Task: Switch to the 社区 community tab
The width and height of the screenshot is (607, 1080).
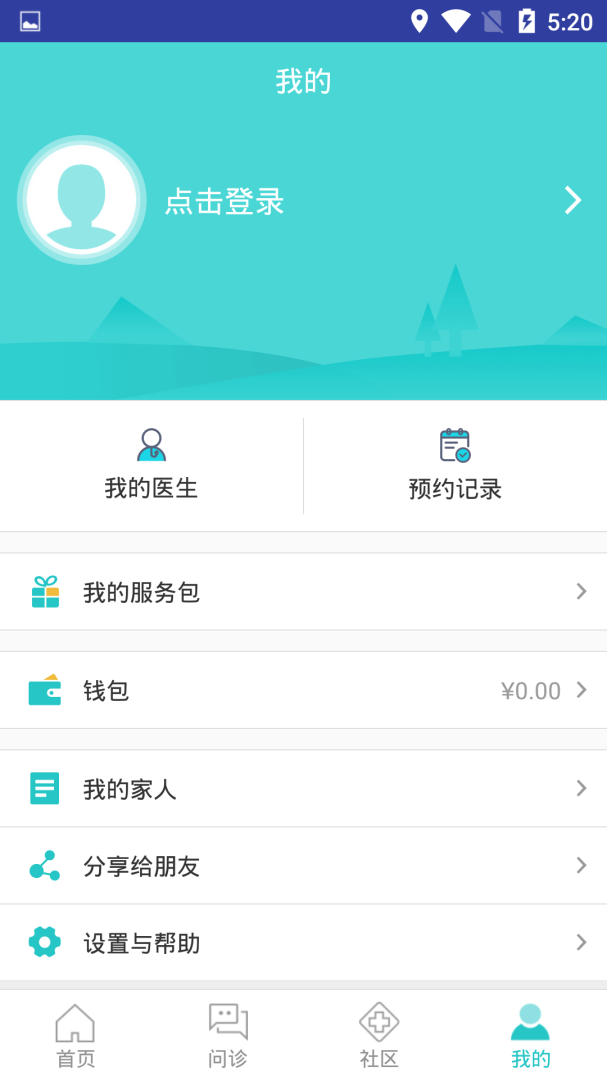Action: point(379,1036)
